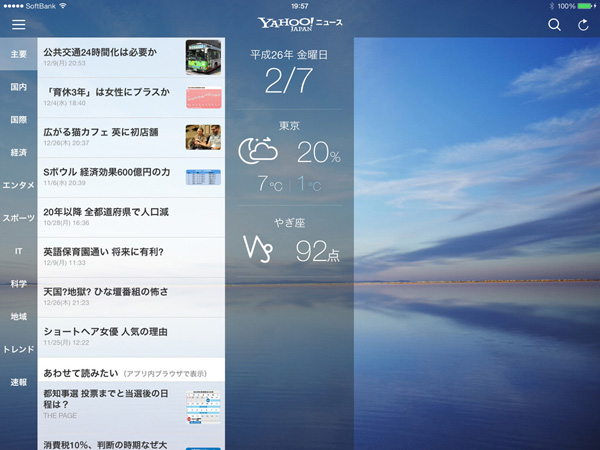Open the 速報 category

18,381
